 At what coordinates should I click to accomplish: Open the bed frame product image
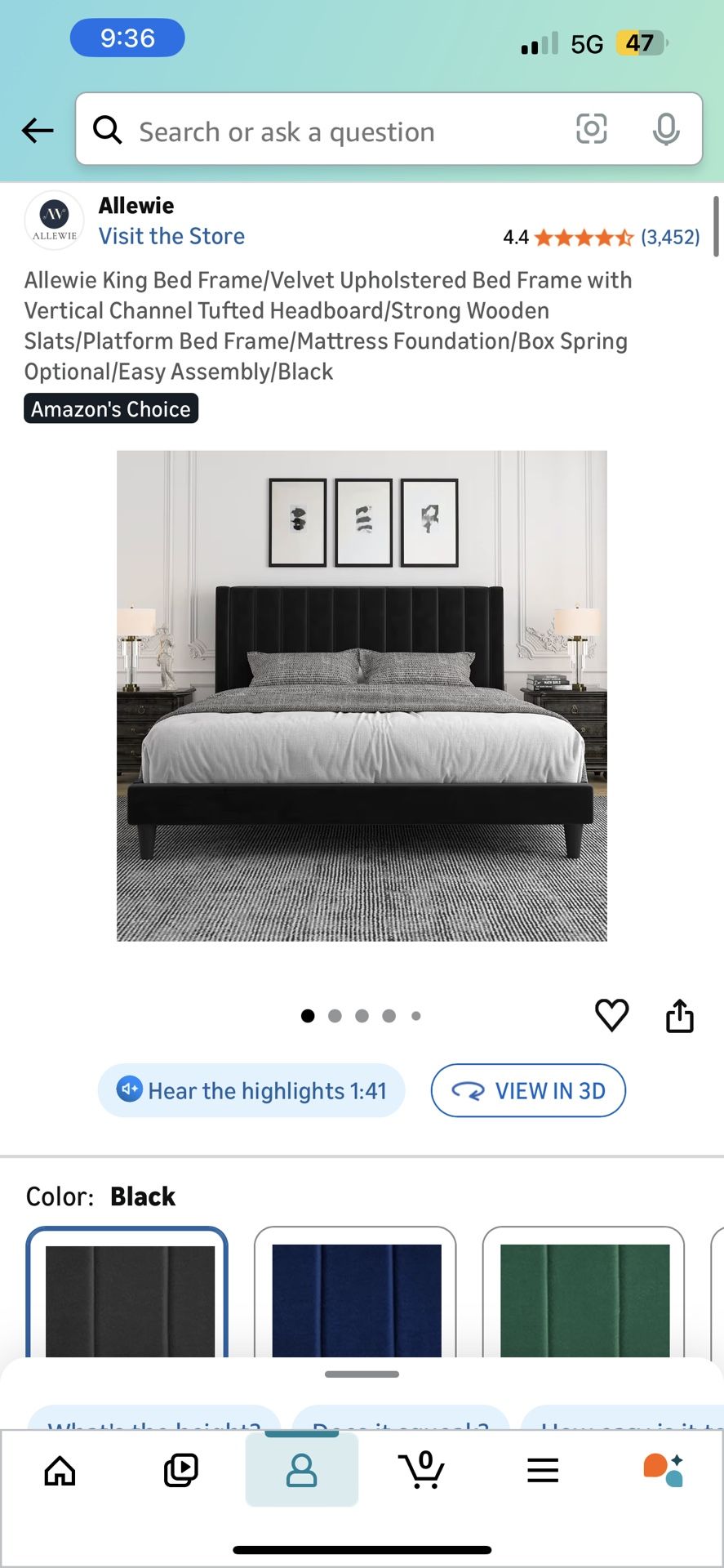click(x=362, y=696)
